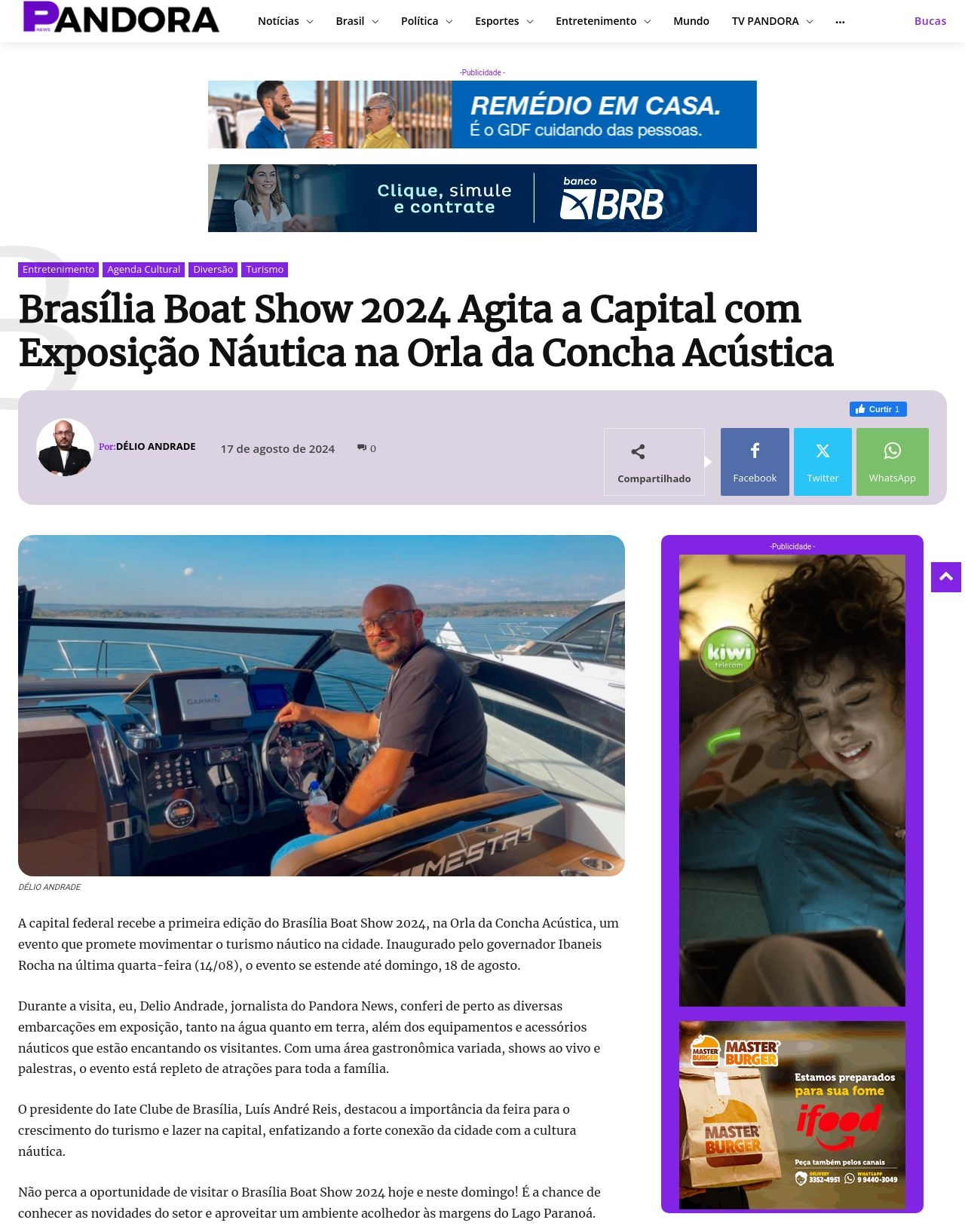Open the TV PANDORA menu

pos(772,21)
